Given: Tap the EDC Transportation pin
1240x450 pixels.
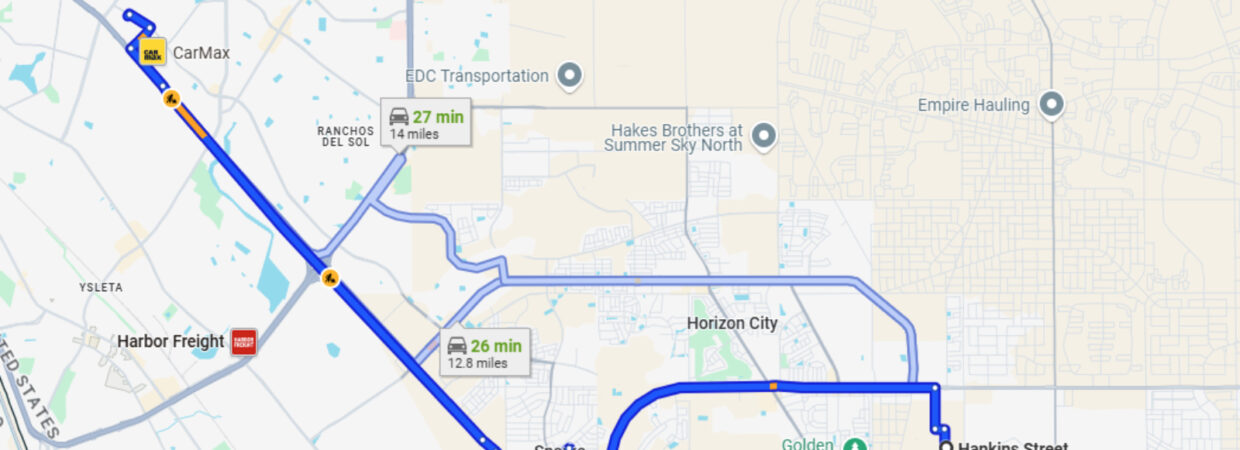Looking at the screenshot, I should click(x=569, y=76).
